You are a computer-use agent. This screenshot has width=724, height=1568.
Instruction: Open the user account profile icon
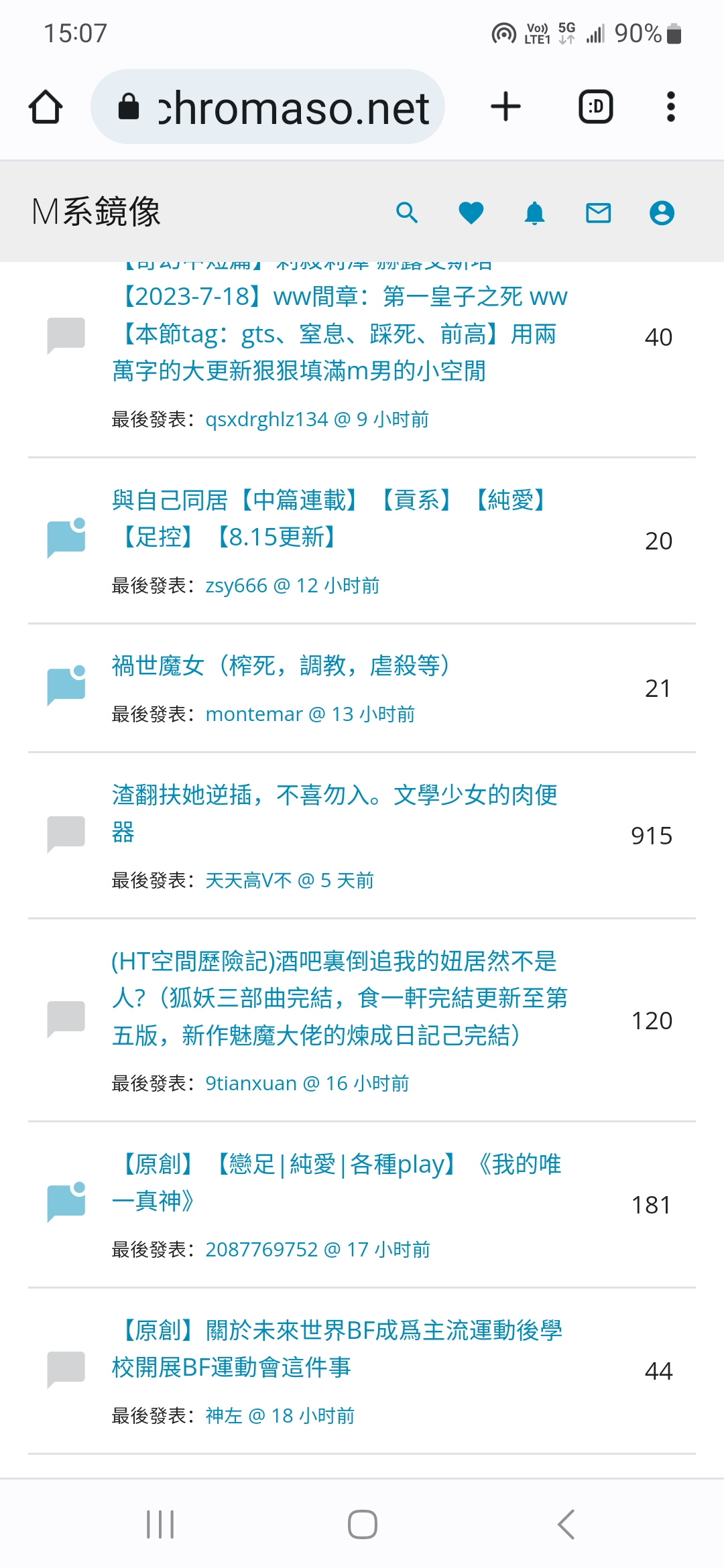[662, 213]
